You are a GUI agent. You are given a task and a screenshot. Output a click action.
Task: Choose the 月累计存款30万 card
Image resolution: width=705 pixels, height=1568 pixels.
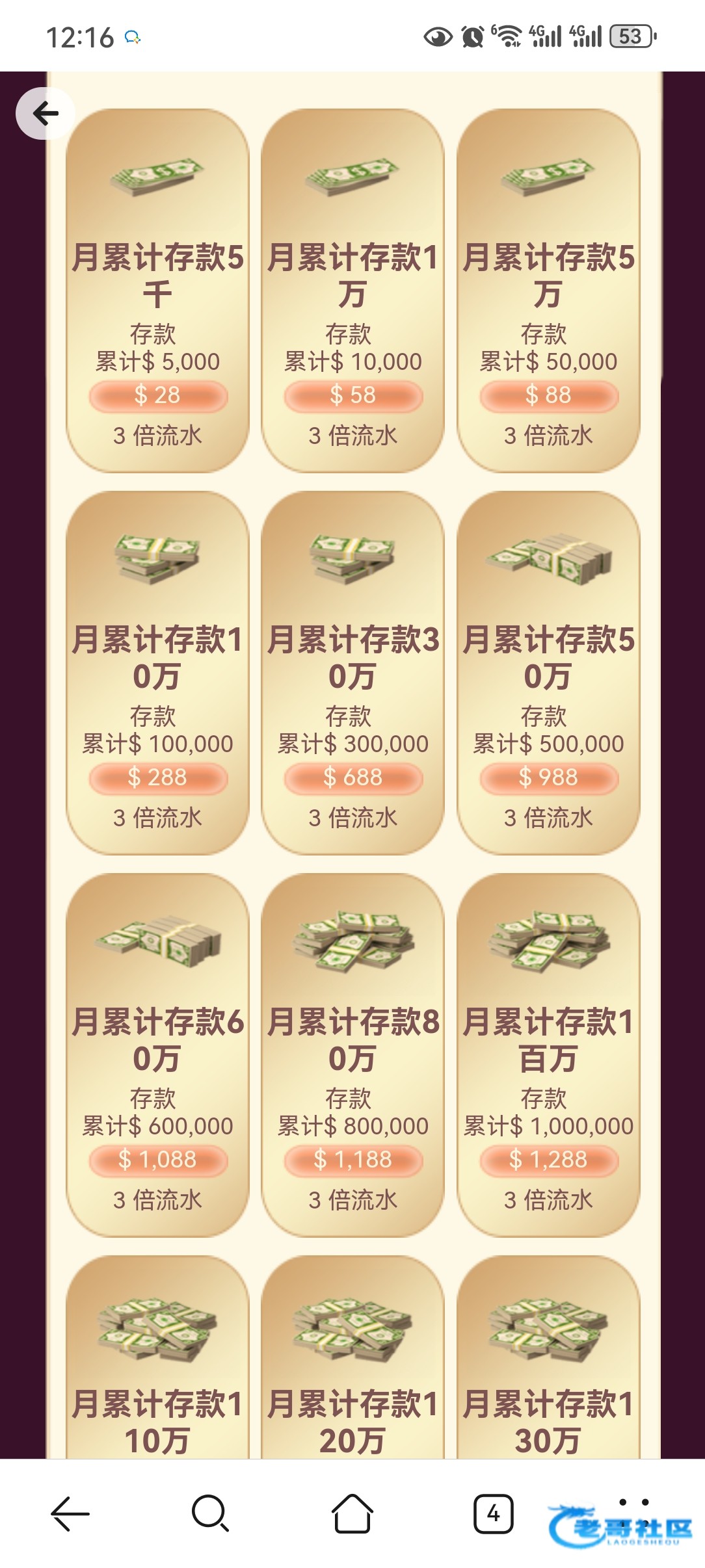(352, 672)
